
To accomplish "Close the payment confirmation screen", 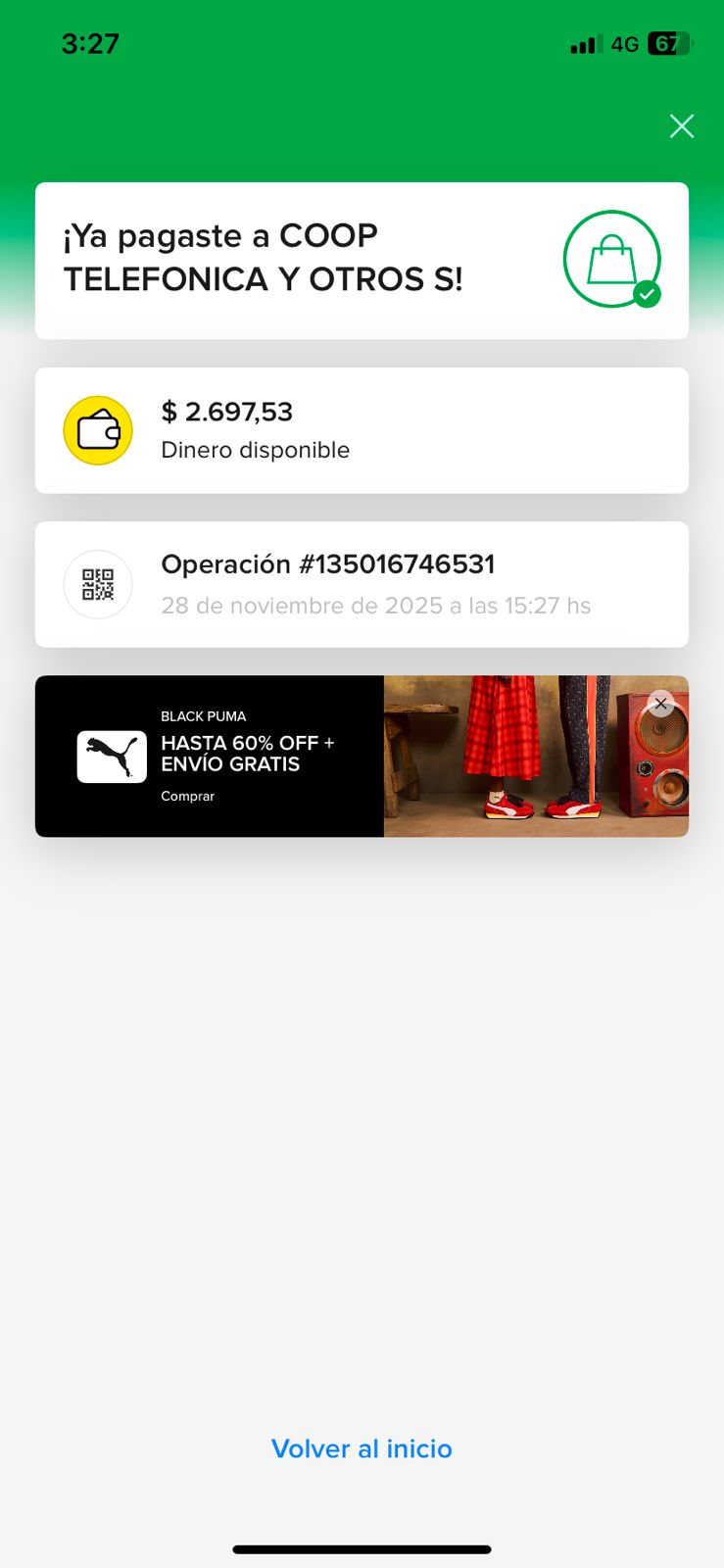I will click(681, 126).
